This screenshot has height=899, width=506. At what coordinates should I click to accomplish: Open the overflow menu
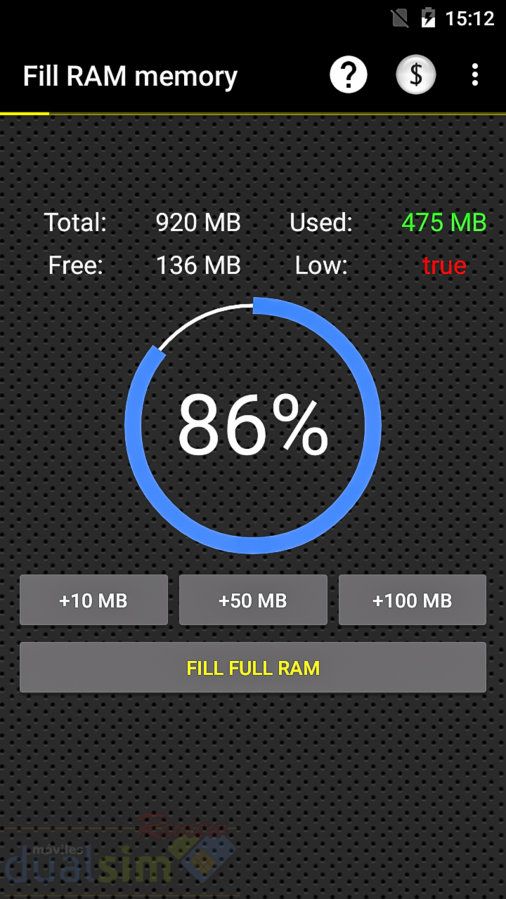tap(474, 75)
